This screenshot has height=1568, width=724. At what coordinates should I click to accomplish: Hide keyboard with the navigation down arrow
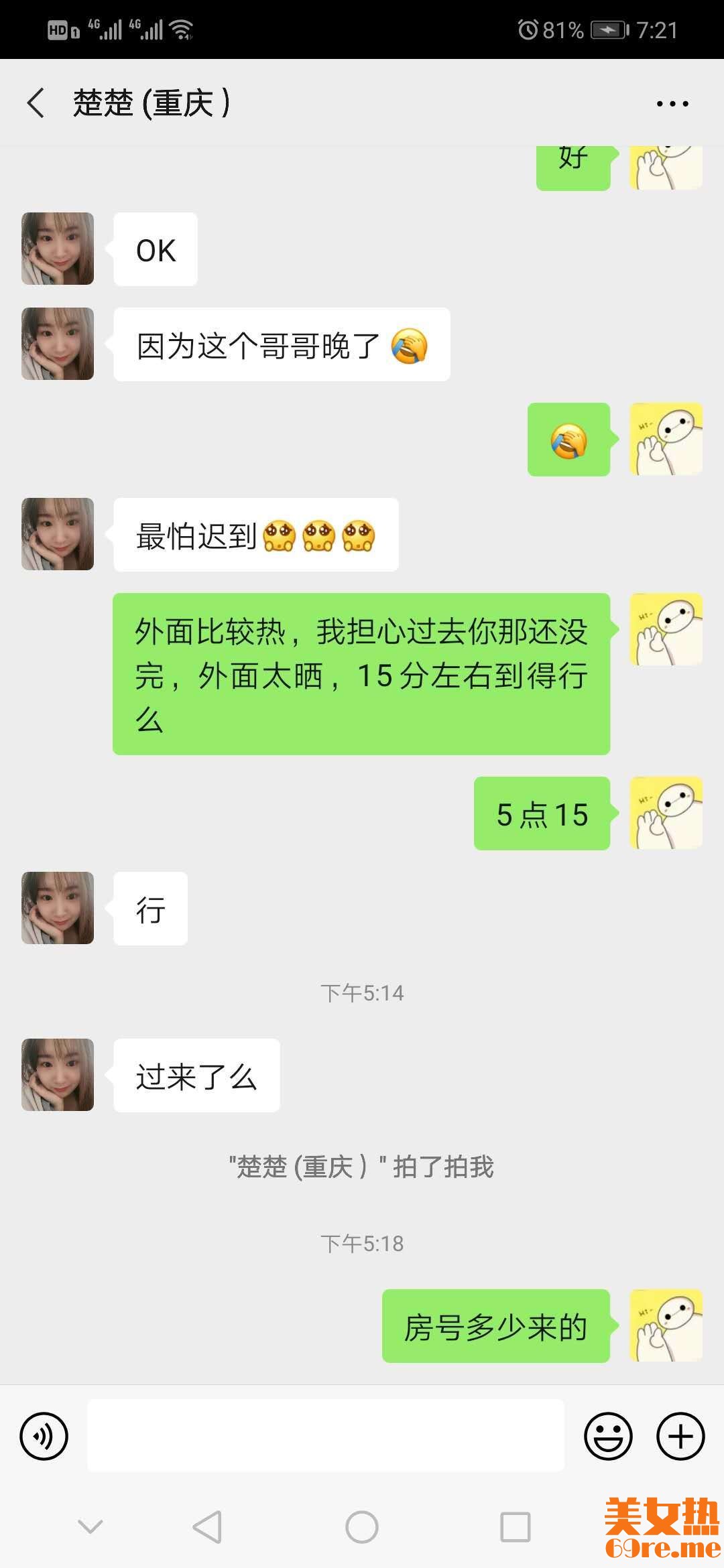click(x=90, y=1527)
